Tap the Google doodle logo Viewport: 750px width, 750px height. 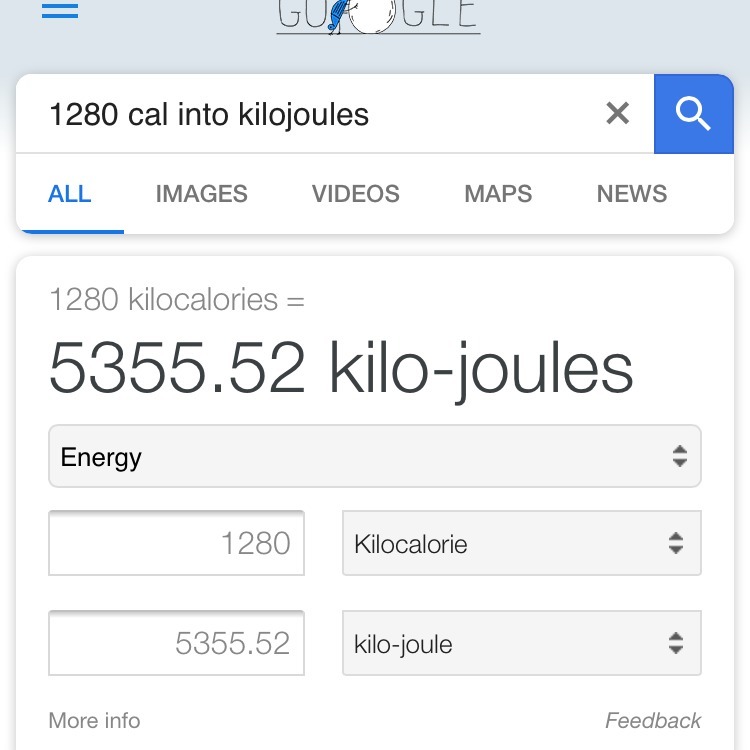pos(378,16)
